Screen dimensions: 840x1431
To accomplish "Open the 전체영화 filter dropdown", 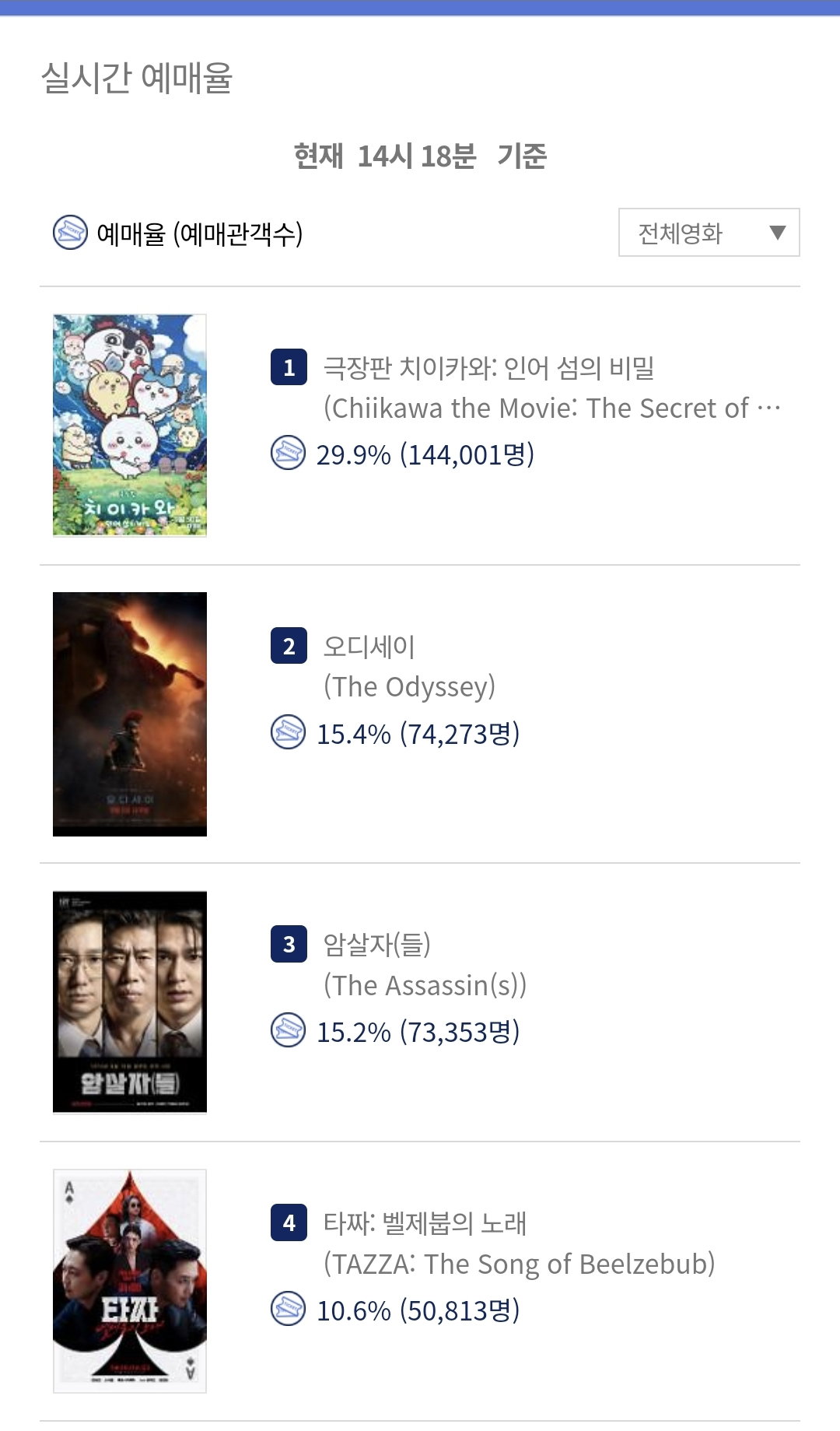I will click(x=709, y=232).
